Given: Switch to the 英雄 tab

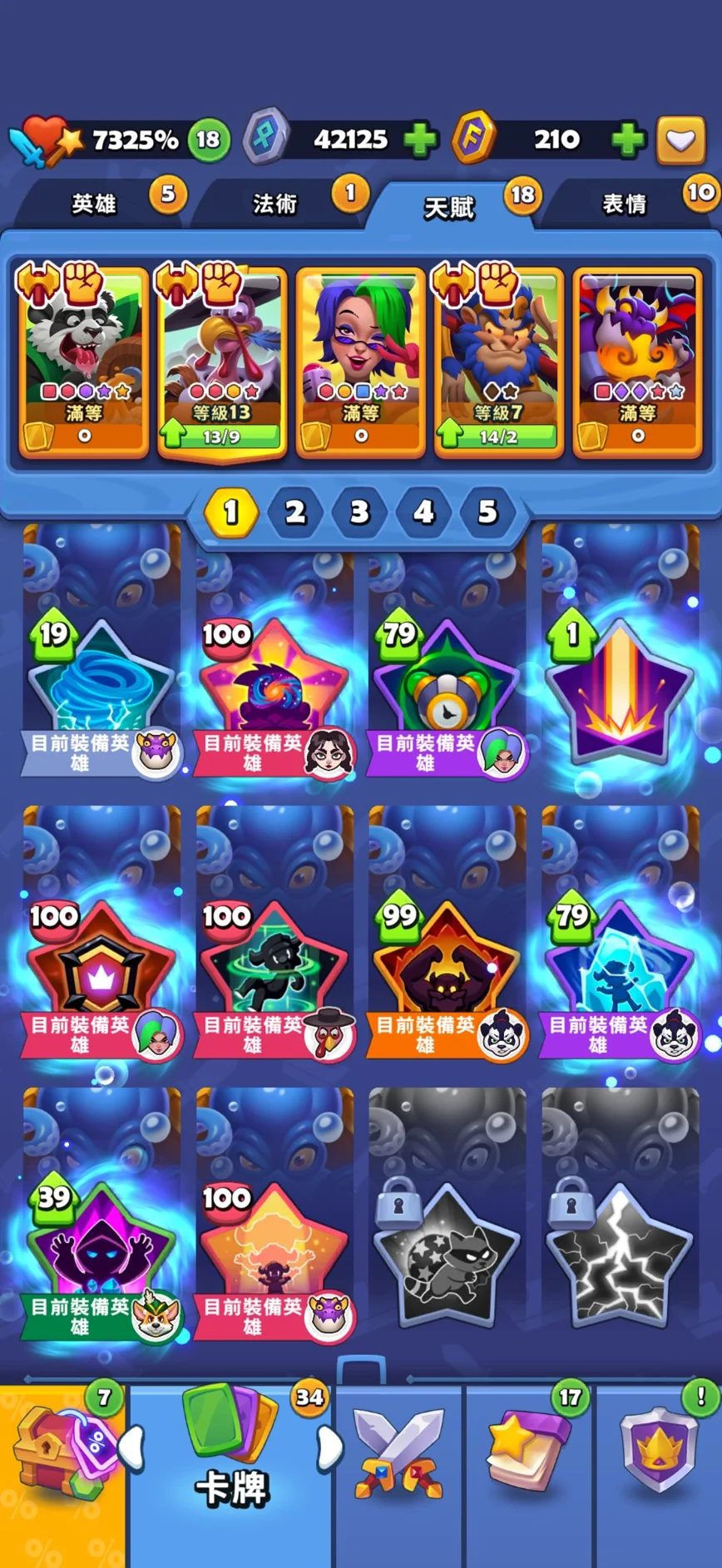Looking at the screenshot, I should (x=93, y=204).
